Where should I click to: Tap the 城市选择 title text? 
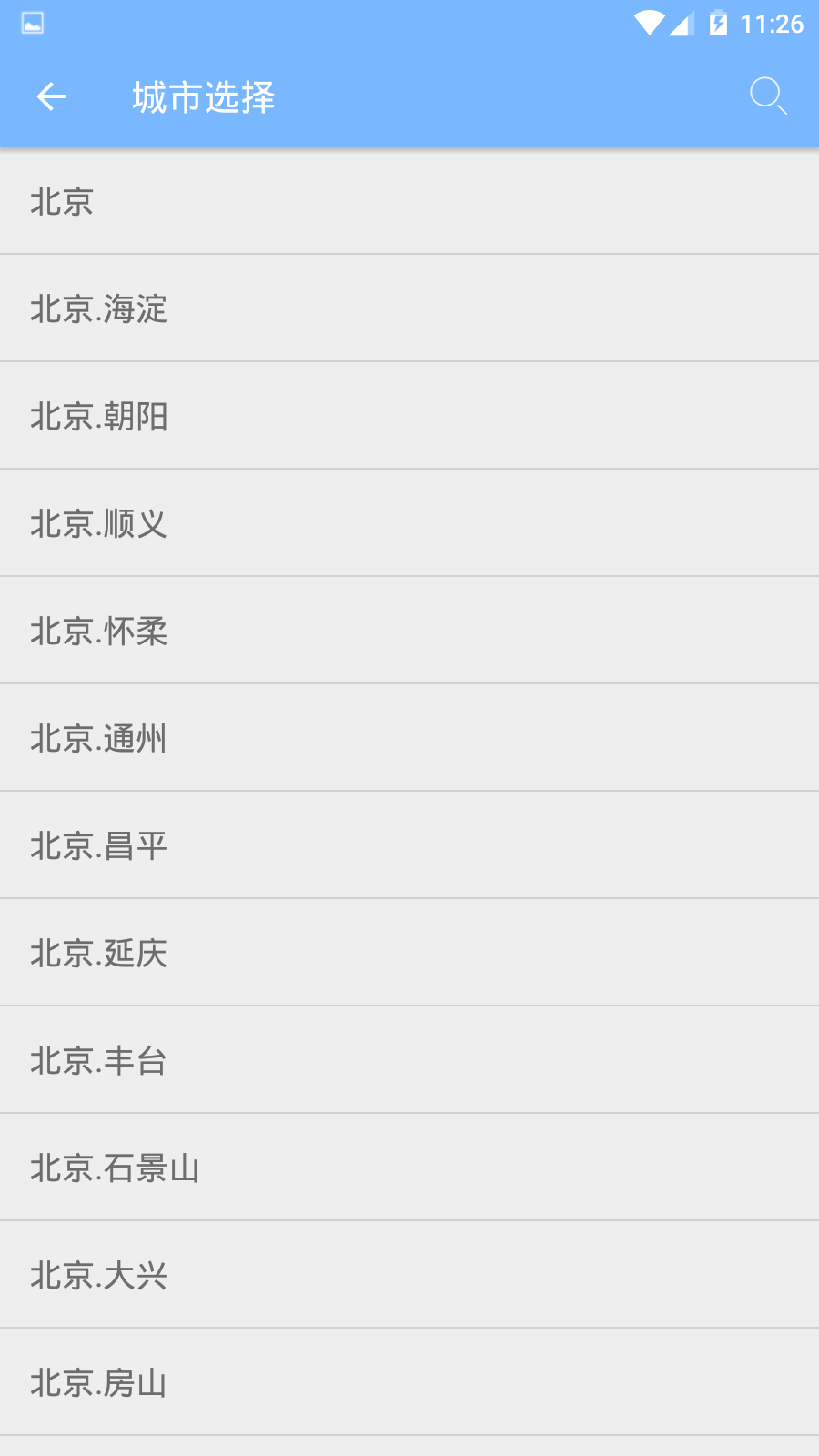coord(204,96)
